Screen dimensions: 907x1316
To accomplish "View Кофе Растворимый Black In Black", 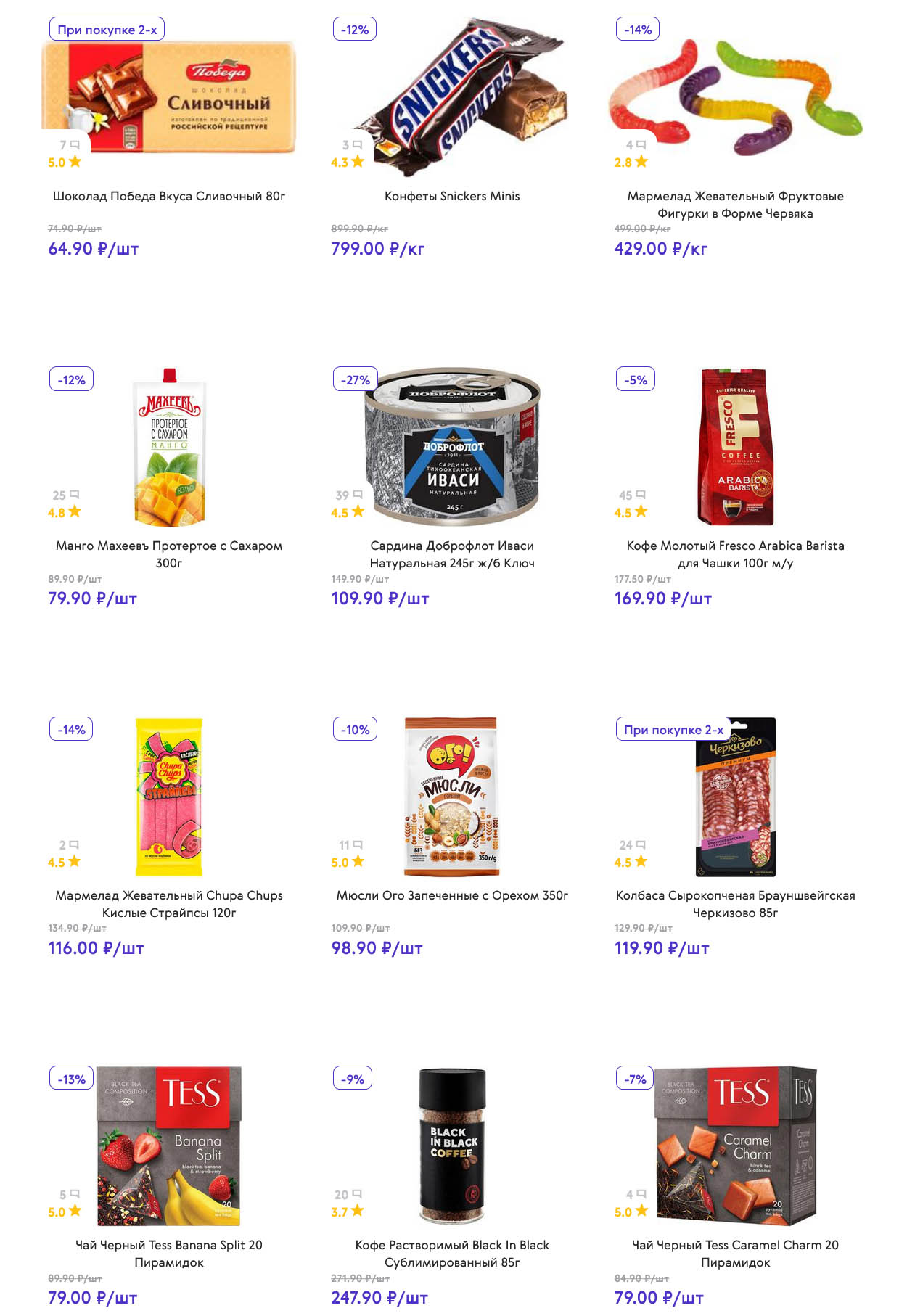I will click(451, 1253).
